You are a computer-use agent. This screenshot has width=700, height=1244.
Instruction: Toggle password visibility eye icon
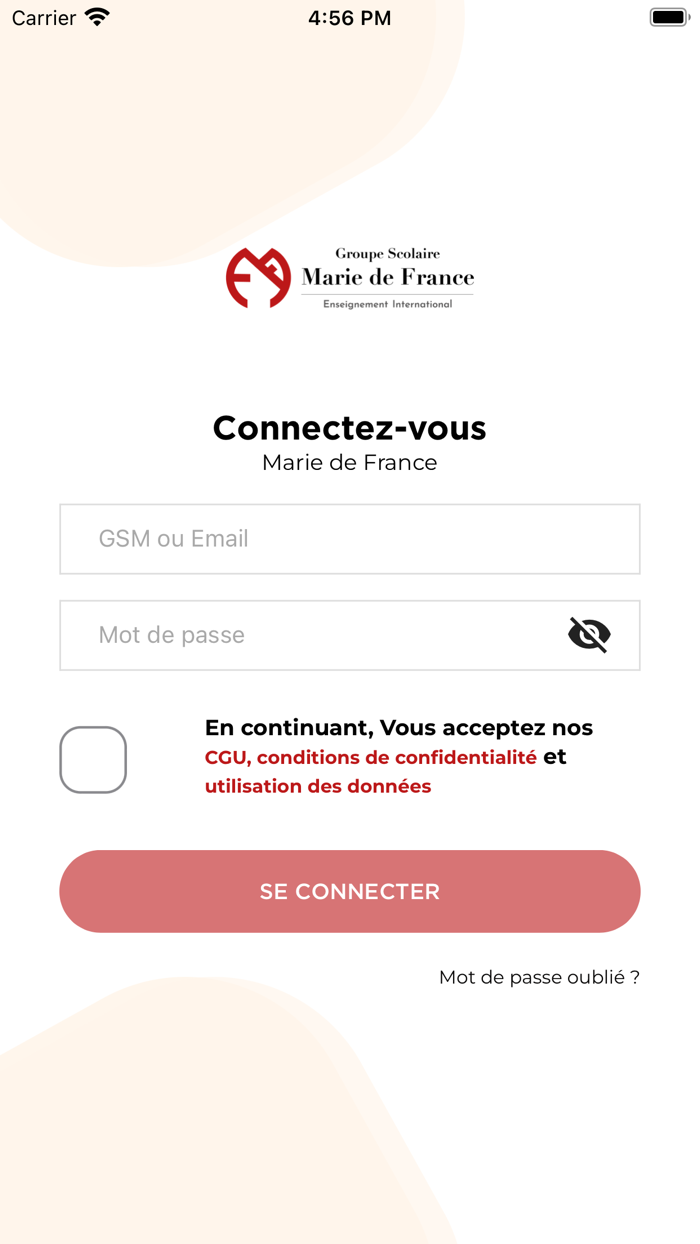pos(589,635)
